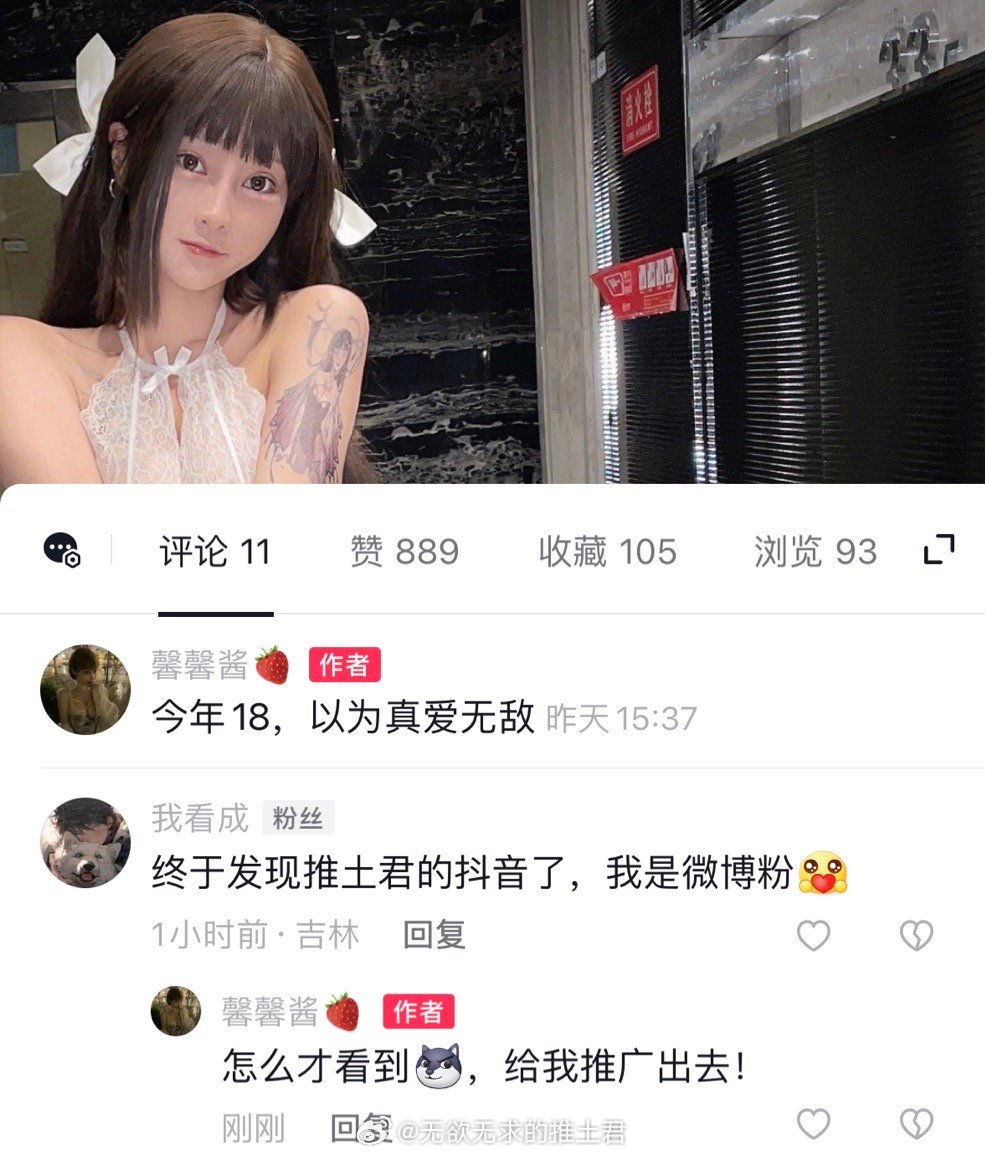
Task: Open the comment settings icon
Action: click(61, 549)
